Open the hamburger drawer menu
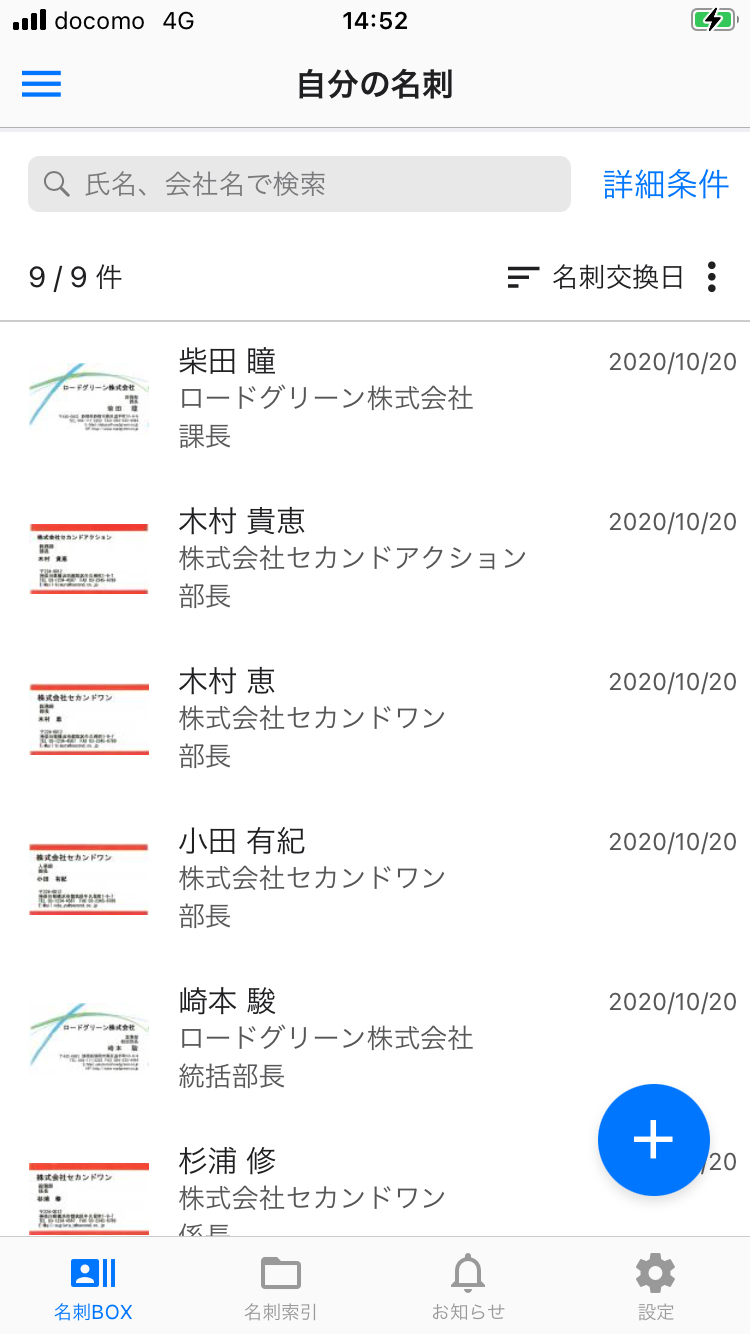750x1334 pixels. coord(42,84)
